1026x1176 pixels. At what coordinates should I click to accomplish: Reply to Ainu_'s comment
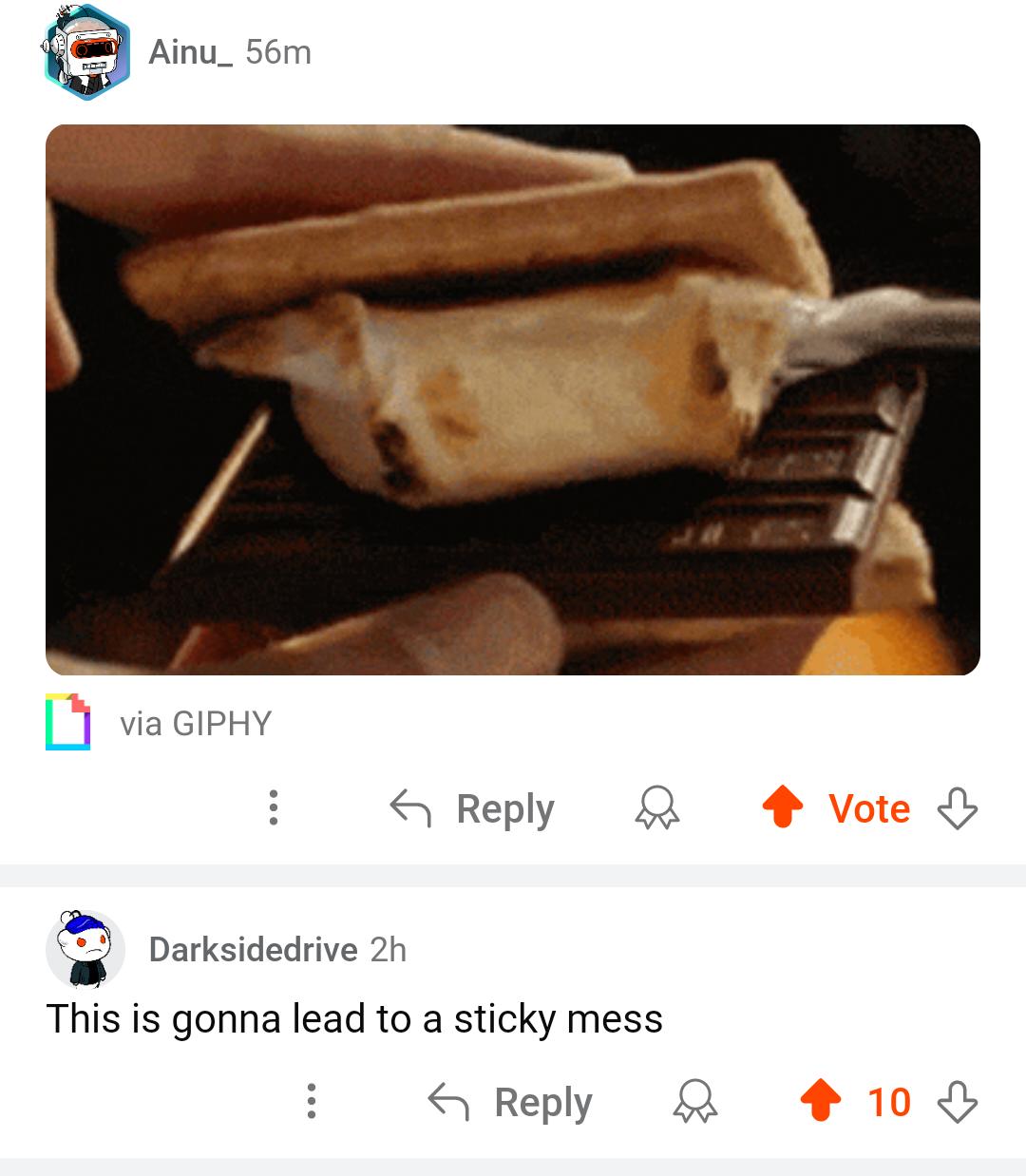(x=472, y=809)
